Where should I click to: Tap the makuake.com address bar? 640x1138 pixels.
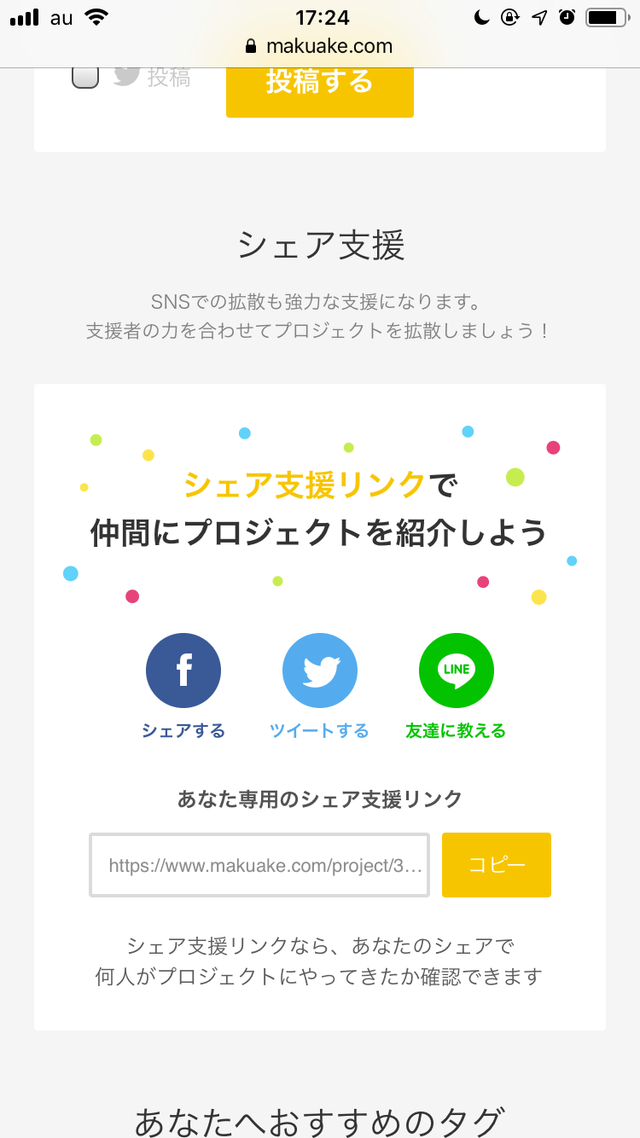pyautogui.click(x=319, y=46)
